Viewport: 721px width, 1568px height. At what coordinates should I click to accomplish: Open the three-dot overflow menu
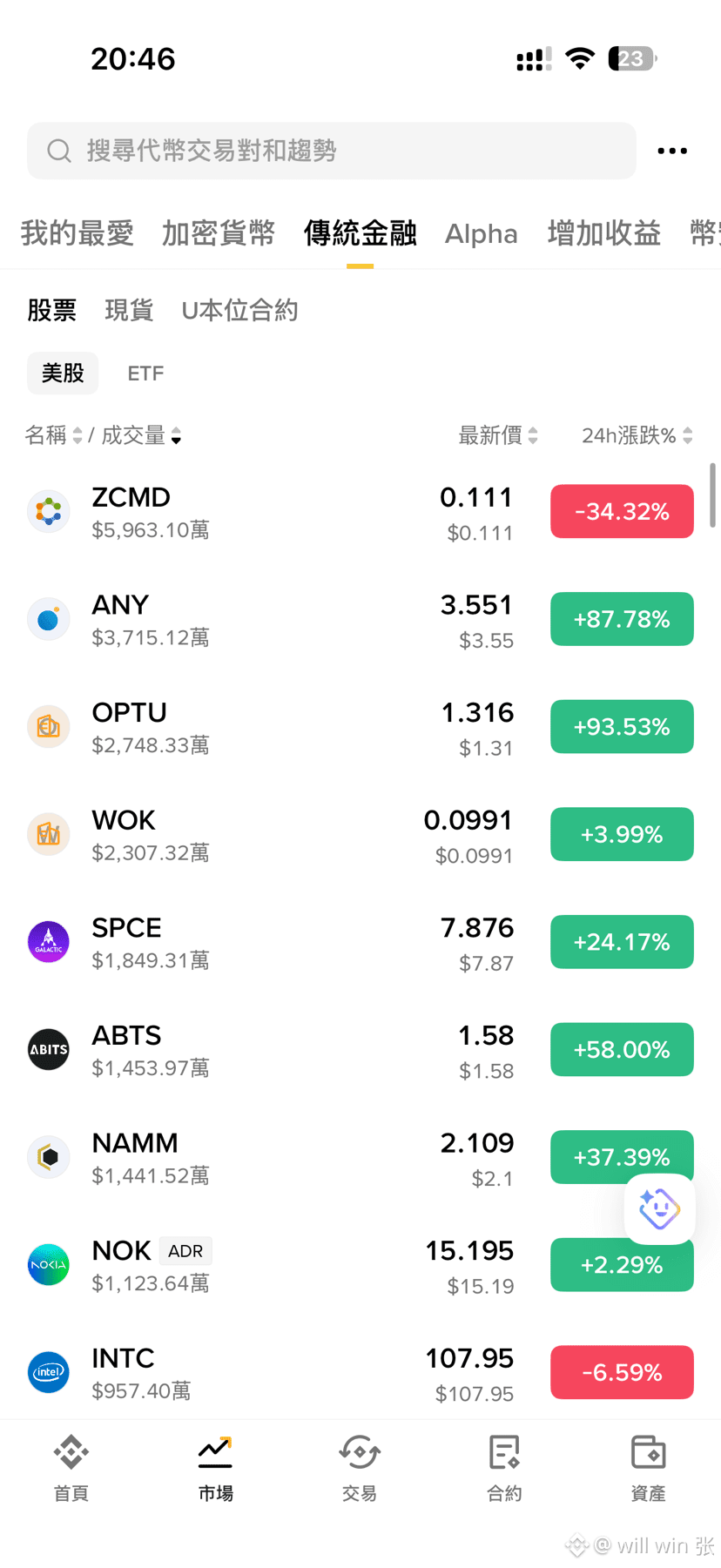[x=672, y=151]
